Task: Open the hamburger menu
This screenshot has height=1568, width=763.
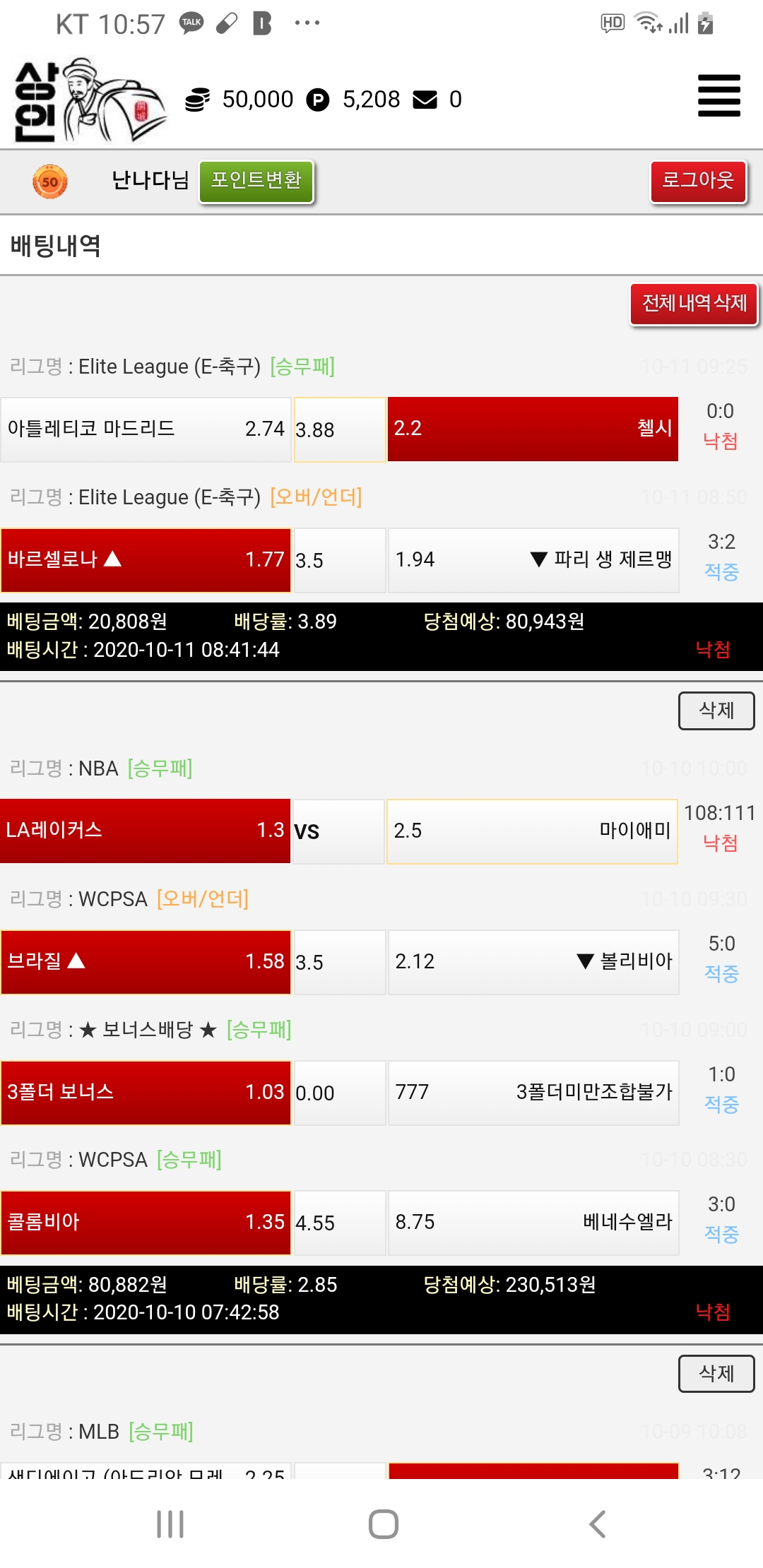Action: point(718,95)
